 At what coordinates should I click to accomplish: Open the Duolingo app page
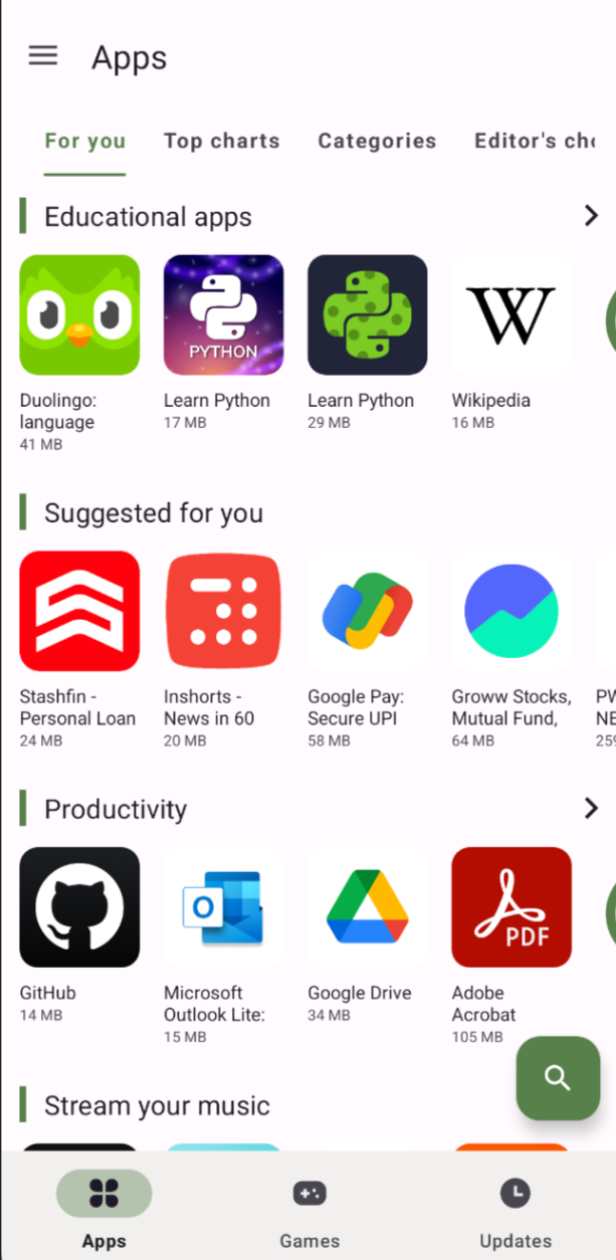80,315
